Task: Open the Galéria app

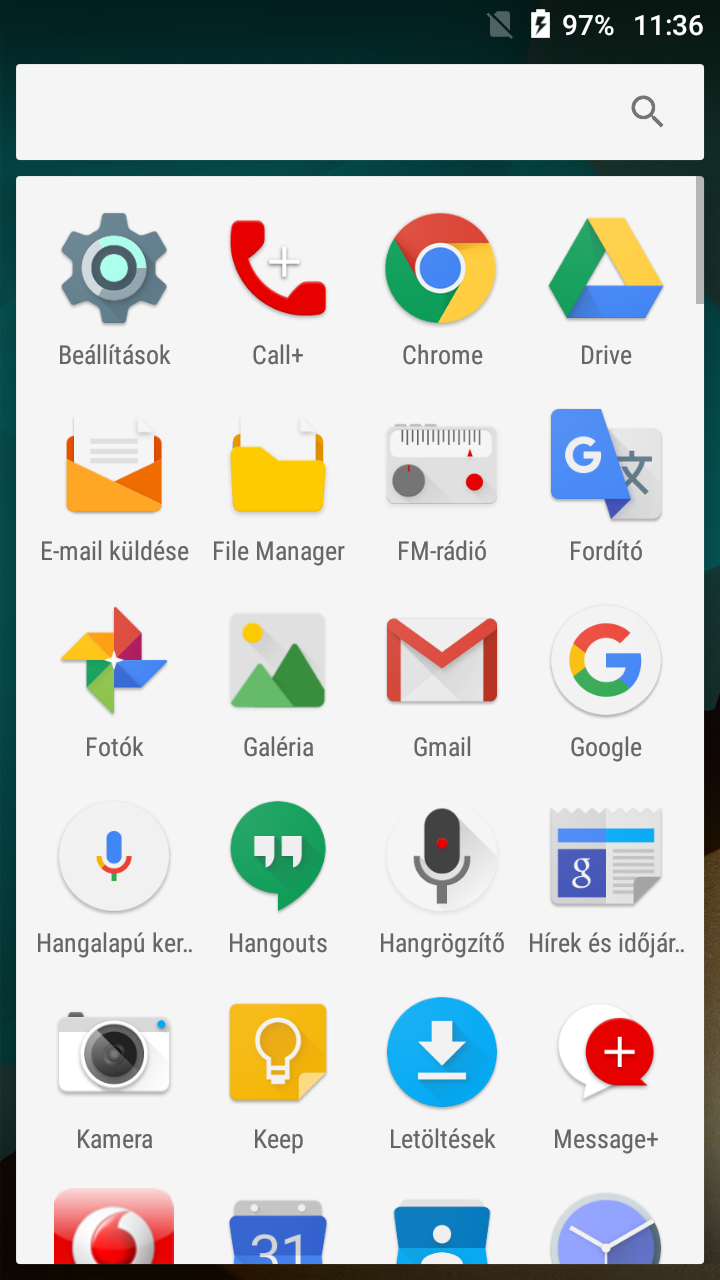Action: coord(278,662)
